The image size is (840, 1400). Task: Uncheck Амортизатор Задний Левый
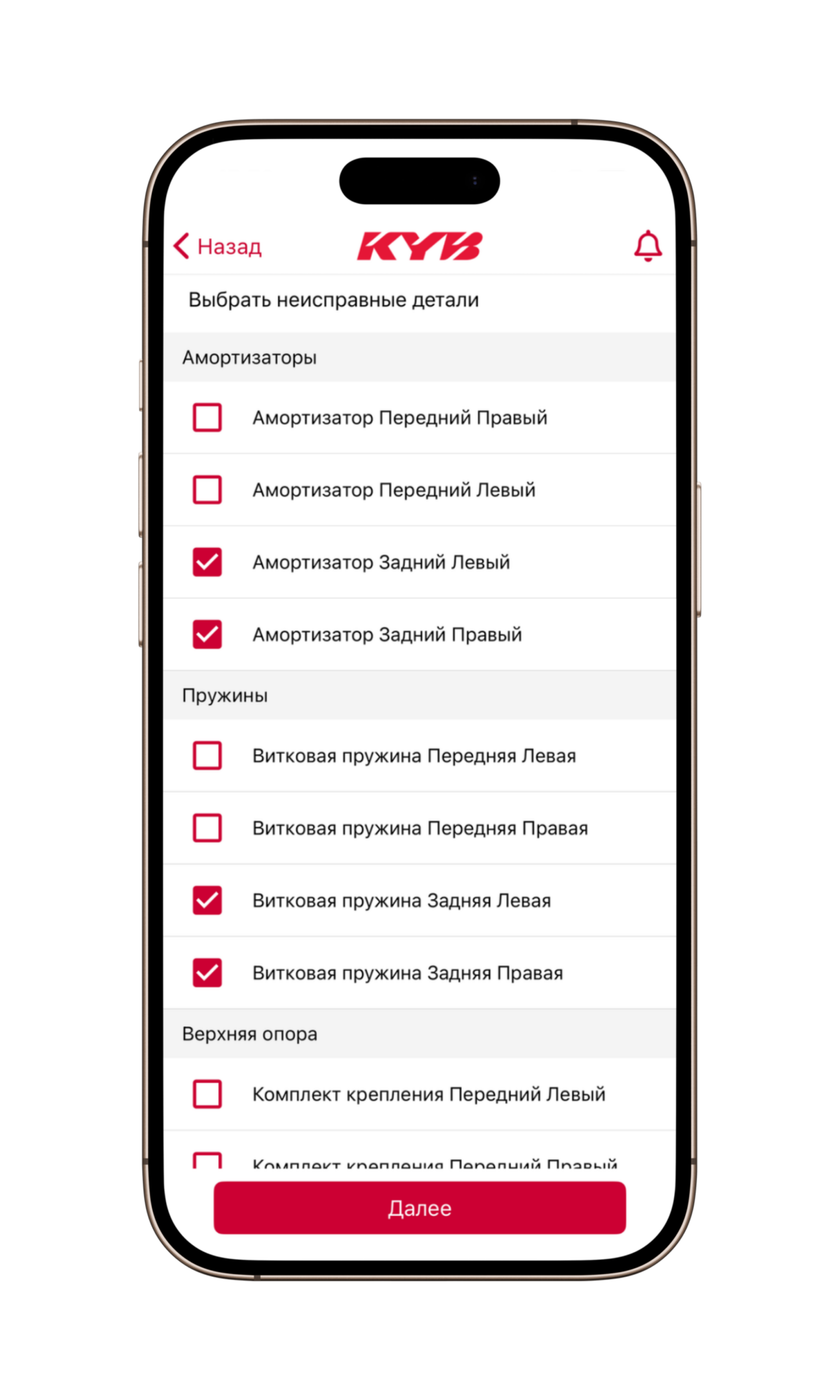pyautogui.click(x=207, y=562)
